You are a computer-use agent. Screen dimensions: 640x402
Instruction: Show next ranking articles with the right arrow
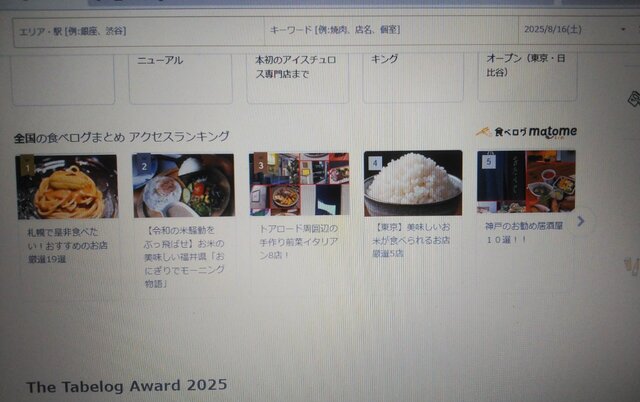point(580,221)
